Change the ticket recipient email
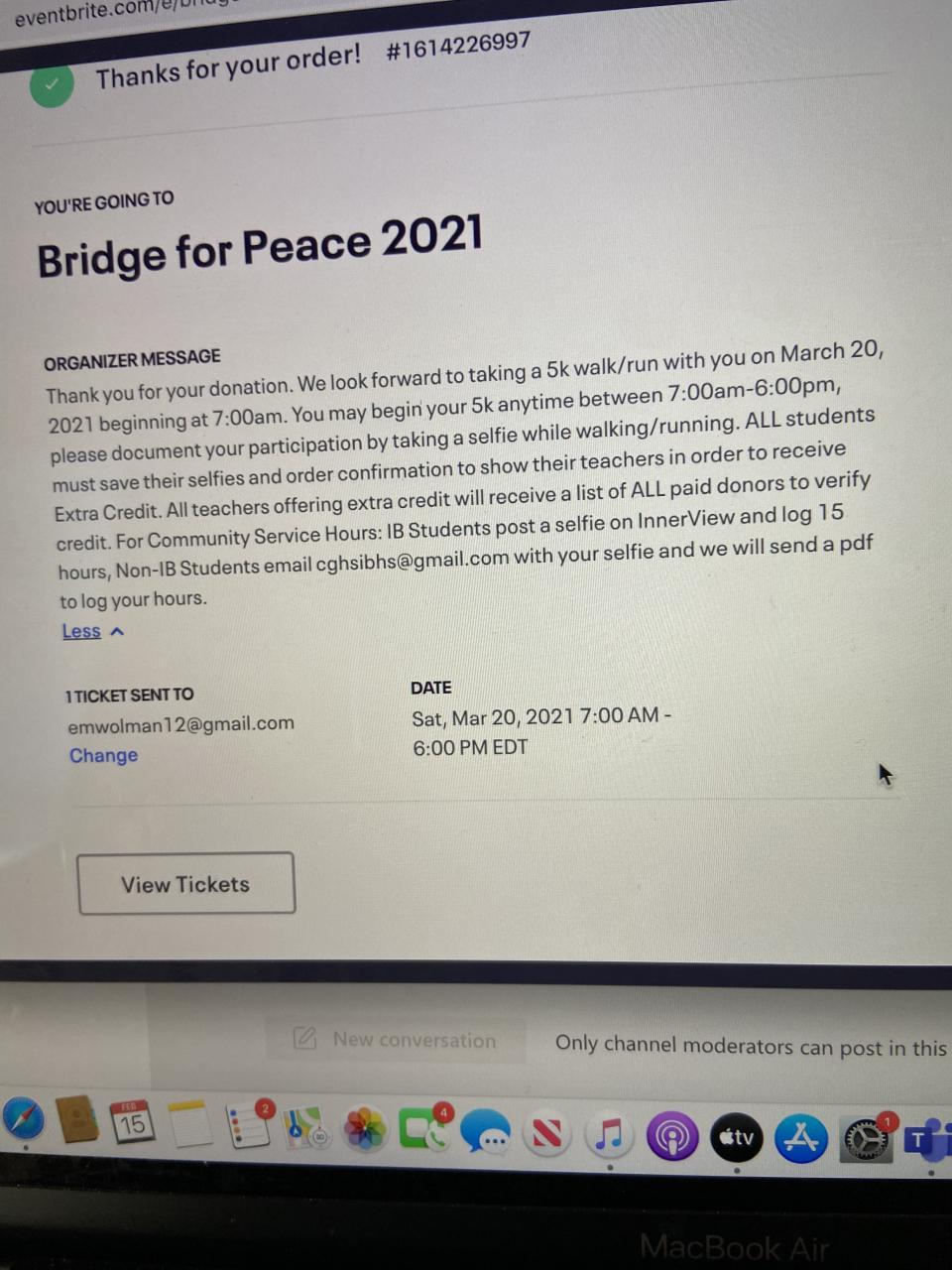The height and width of the screenshot is (1270, 952). pos(103,755)
